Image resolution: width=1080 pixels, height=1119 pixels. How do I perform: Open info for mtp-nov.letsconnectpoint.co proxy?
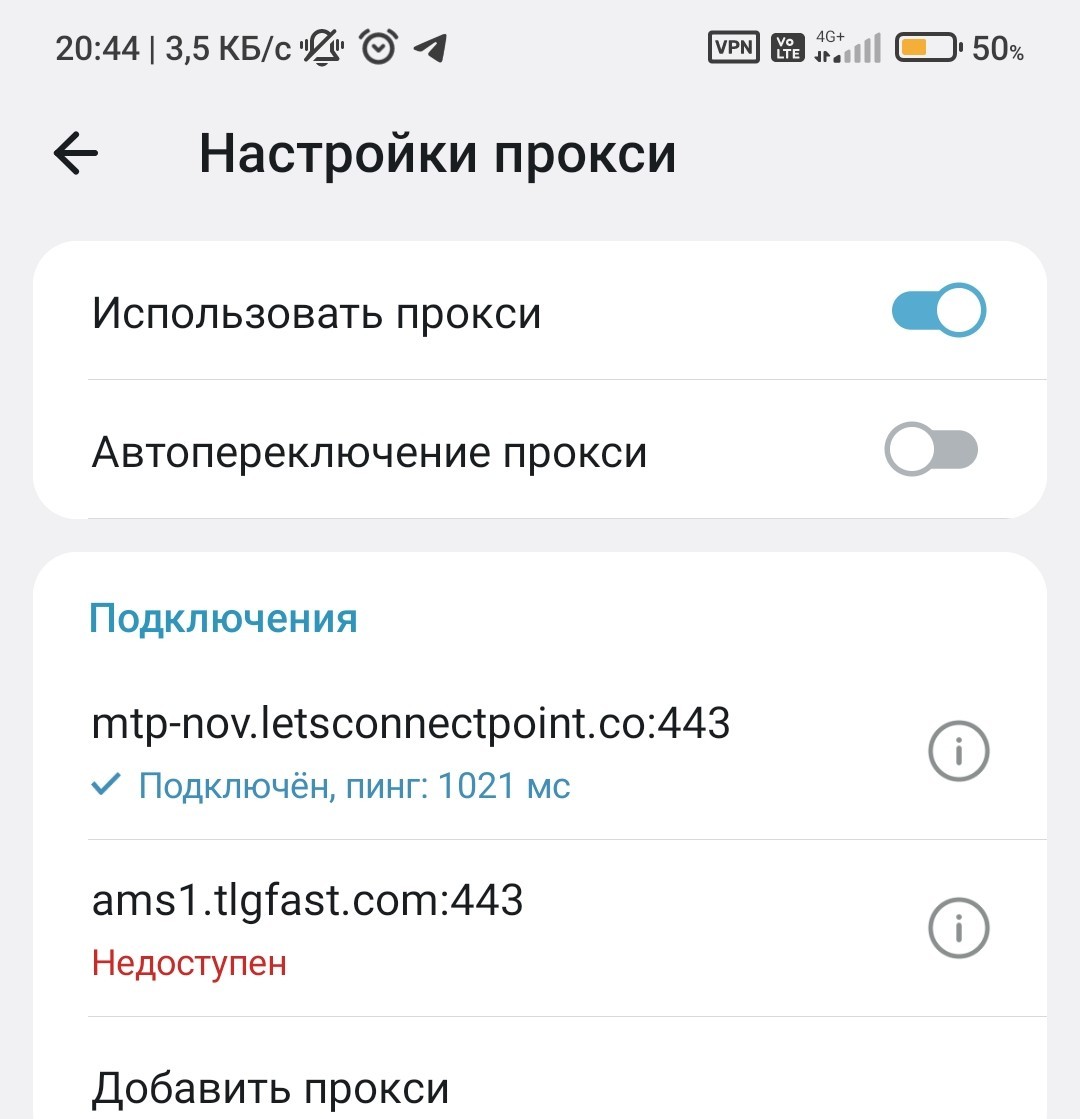pos(958,751)
